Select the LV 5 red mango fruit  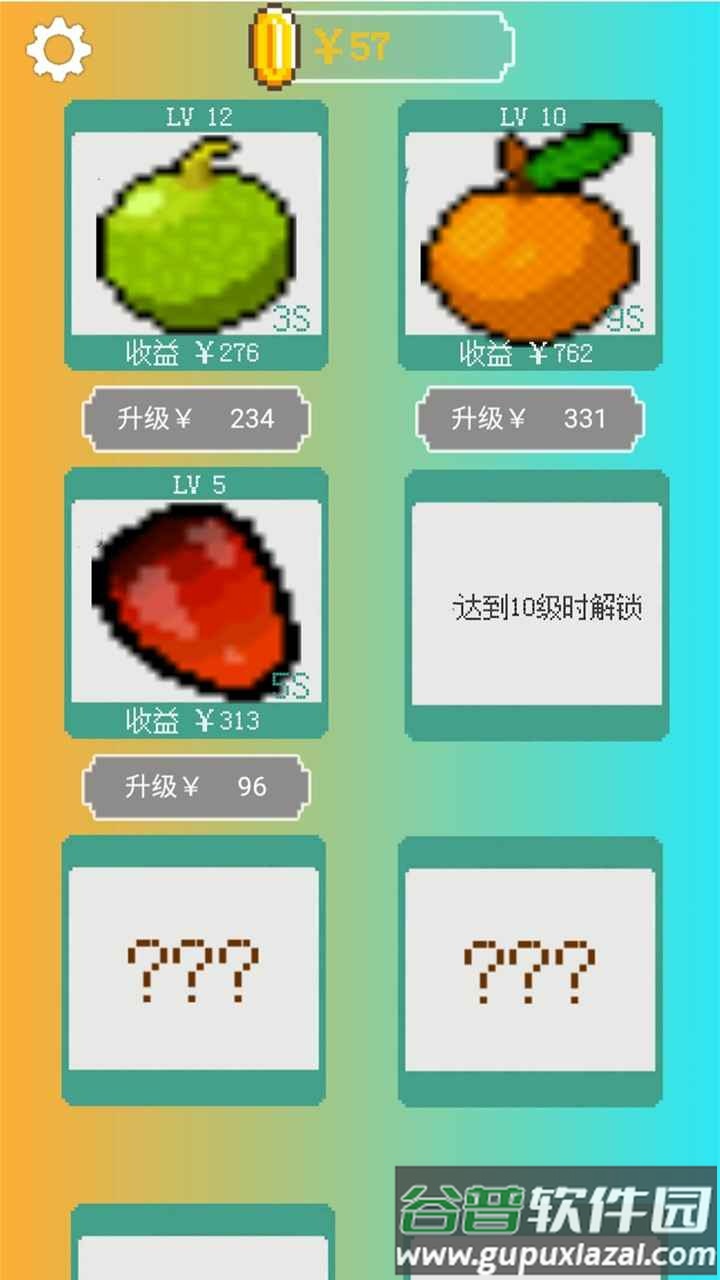[195, 595]
